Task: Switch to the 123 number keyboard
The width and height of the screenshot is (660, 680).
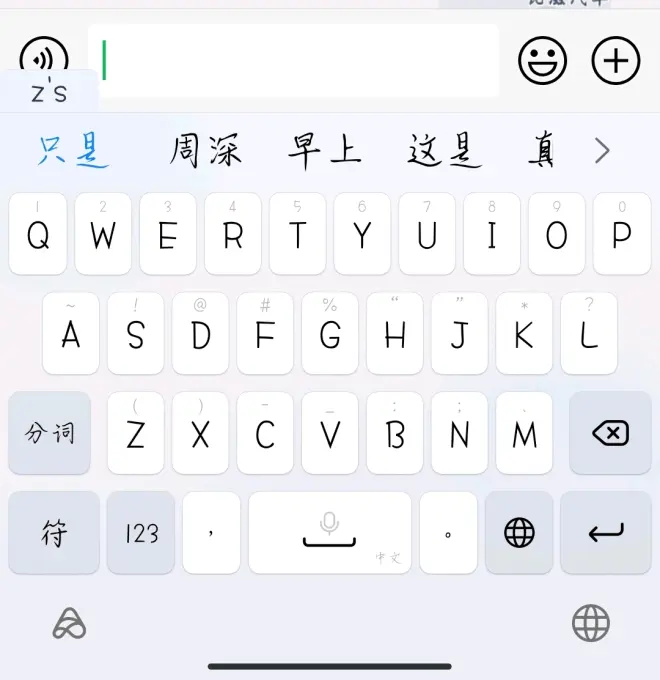Action: click(x=141, y=532)
